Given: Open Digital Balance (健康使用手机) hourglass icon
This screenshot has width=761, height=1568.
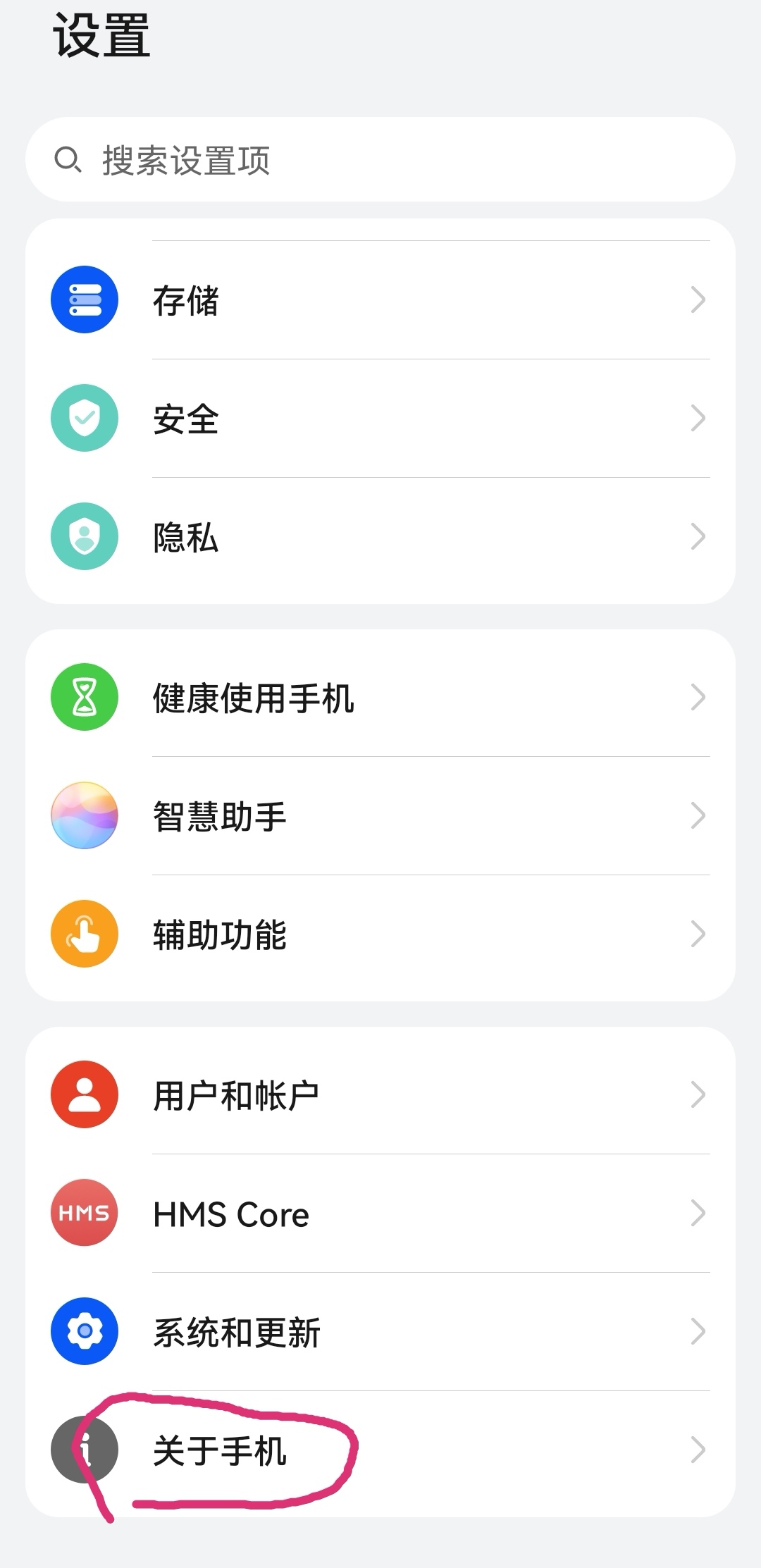Looking at the screenshot, I should [x=84, y=698].
